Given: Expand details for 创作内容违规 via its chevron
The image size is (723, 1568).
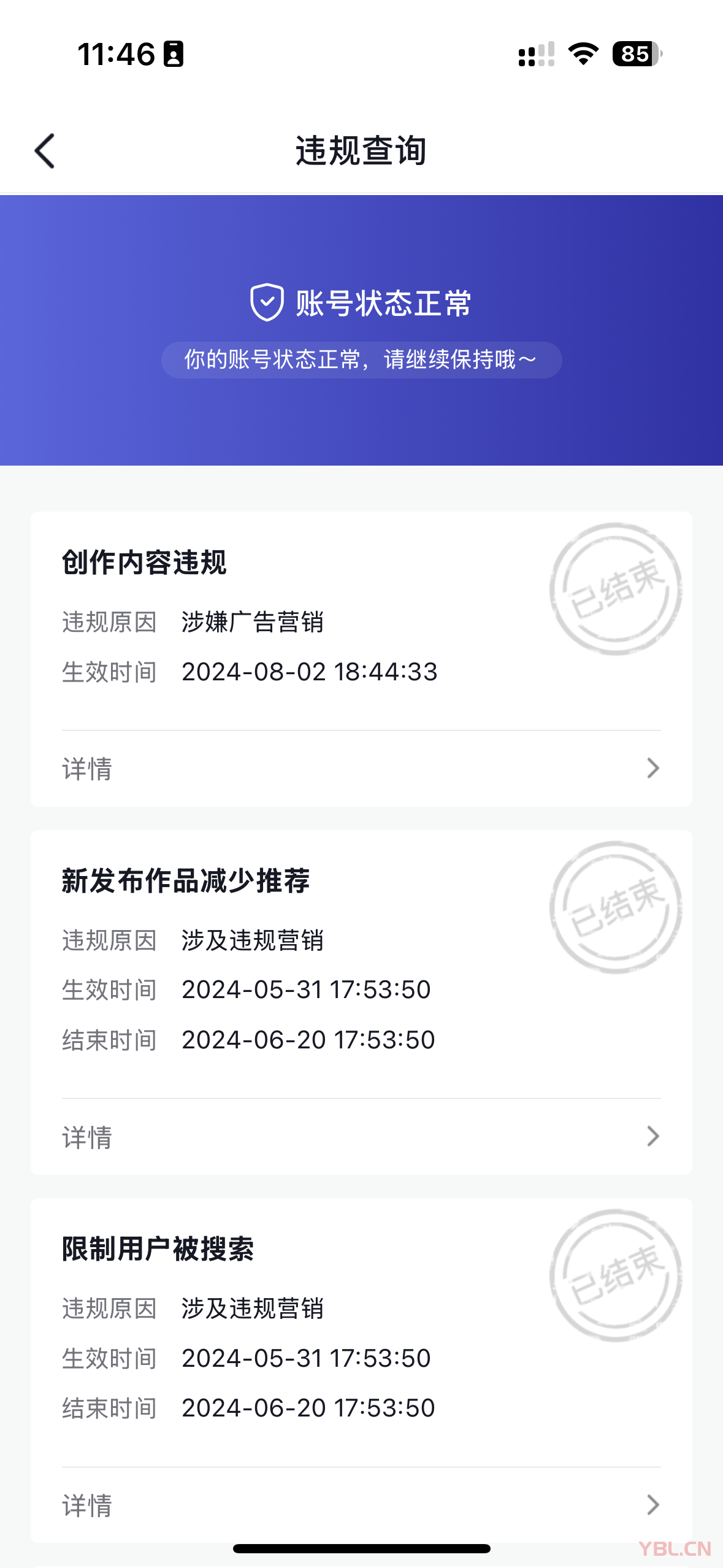Looking at the screenshot, I should [x=652, y=768].
